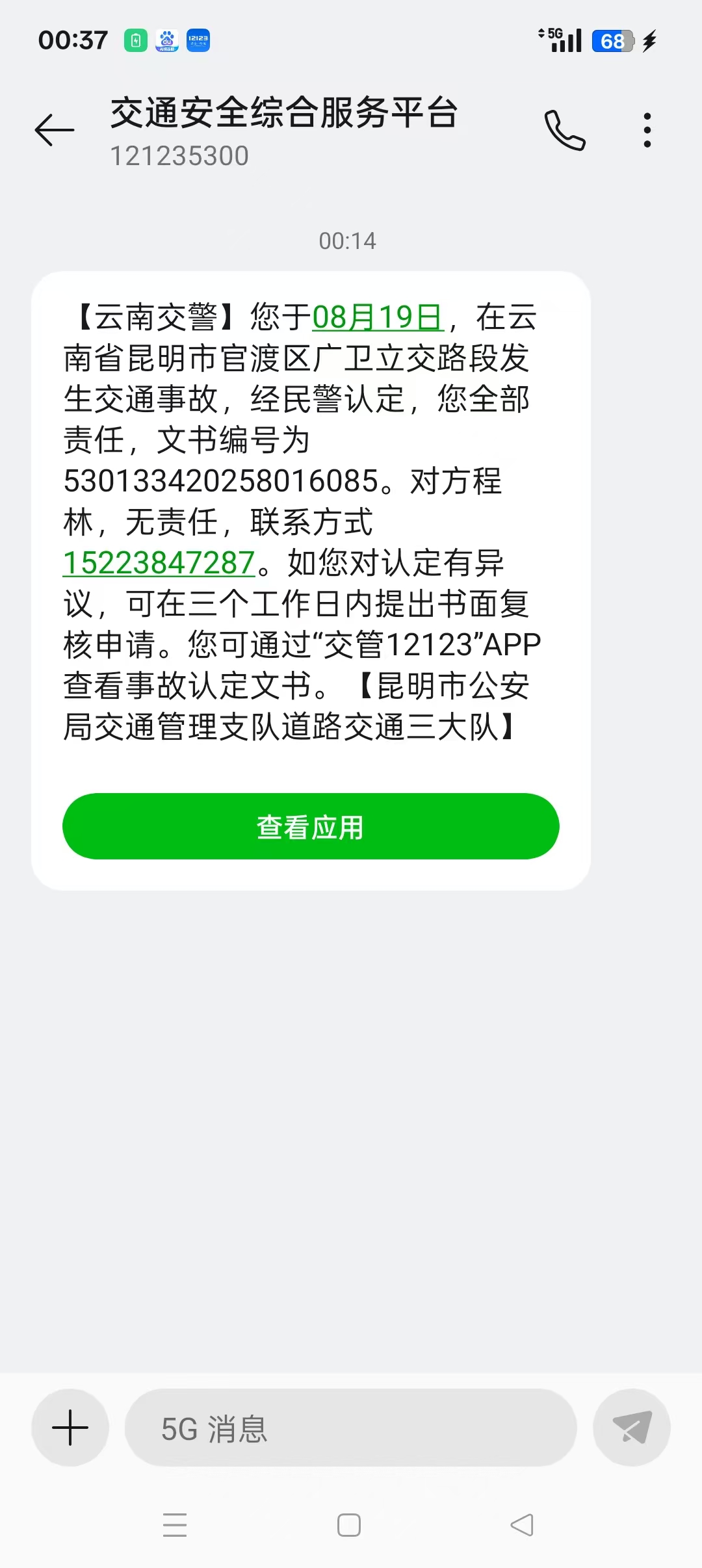Open the phone number link 15223847287
The width and height of the screenshot is (702, 1568).
pyautogui.click(x=159, y=563)
